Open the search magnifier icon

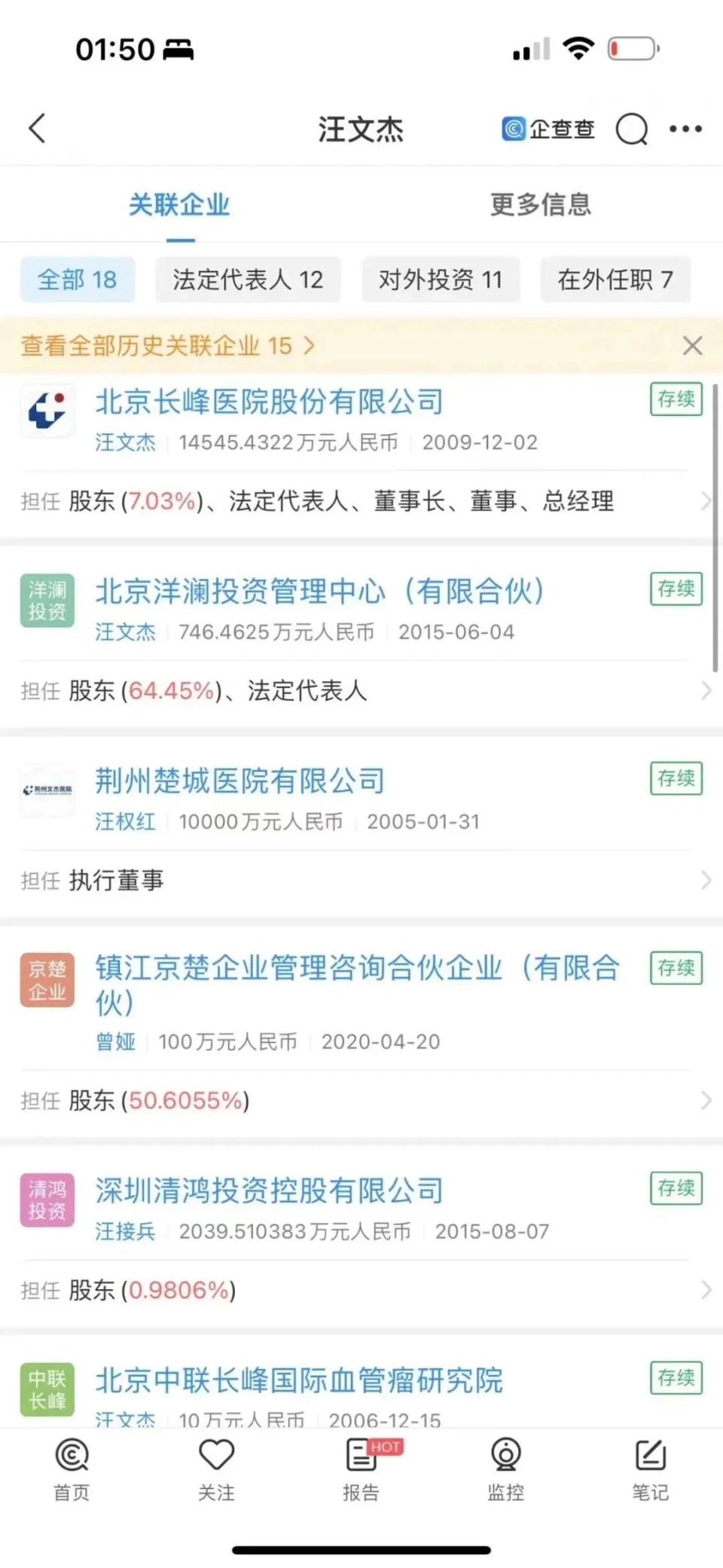tap(631, 129)
